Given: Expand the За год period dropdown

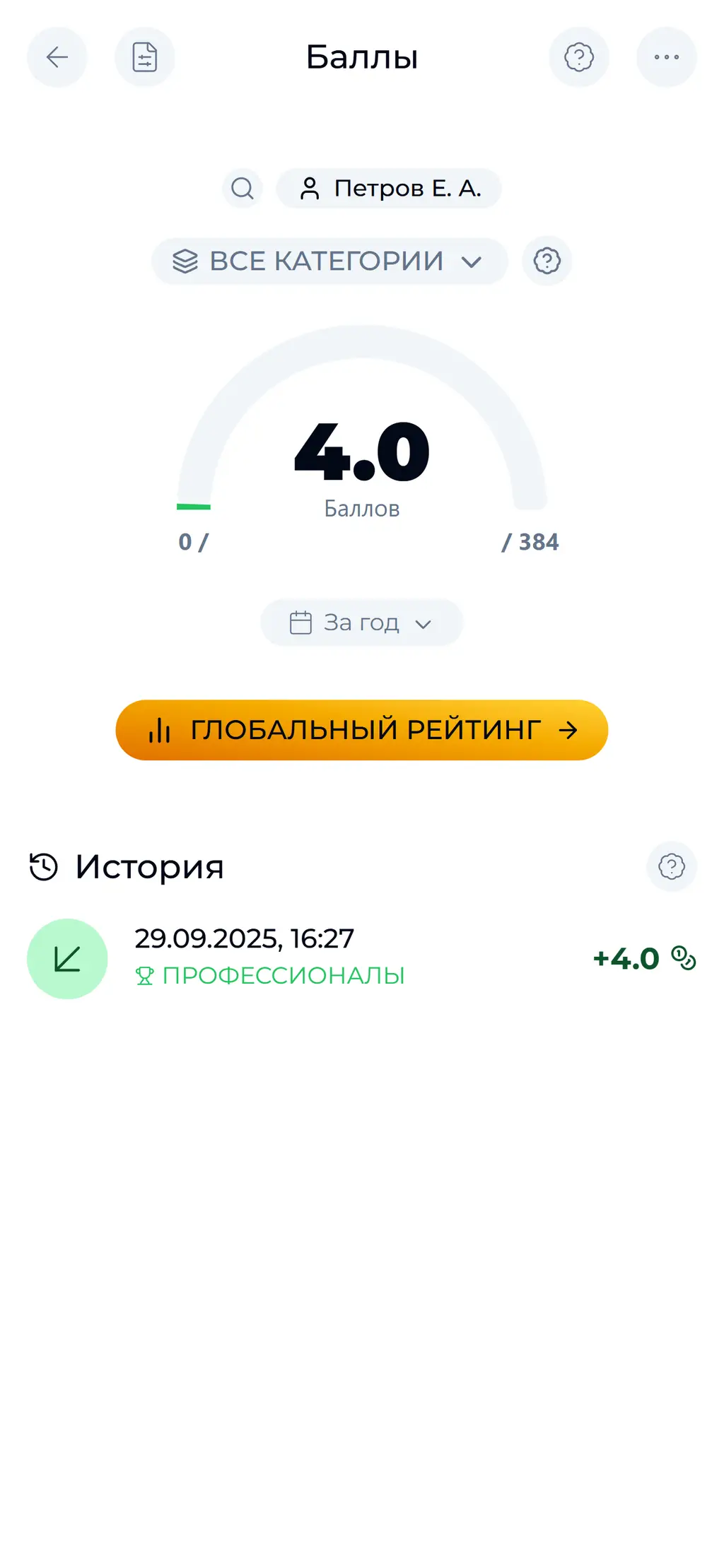Looking at the screenshot, I should point(361,623).
